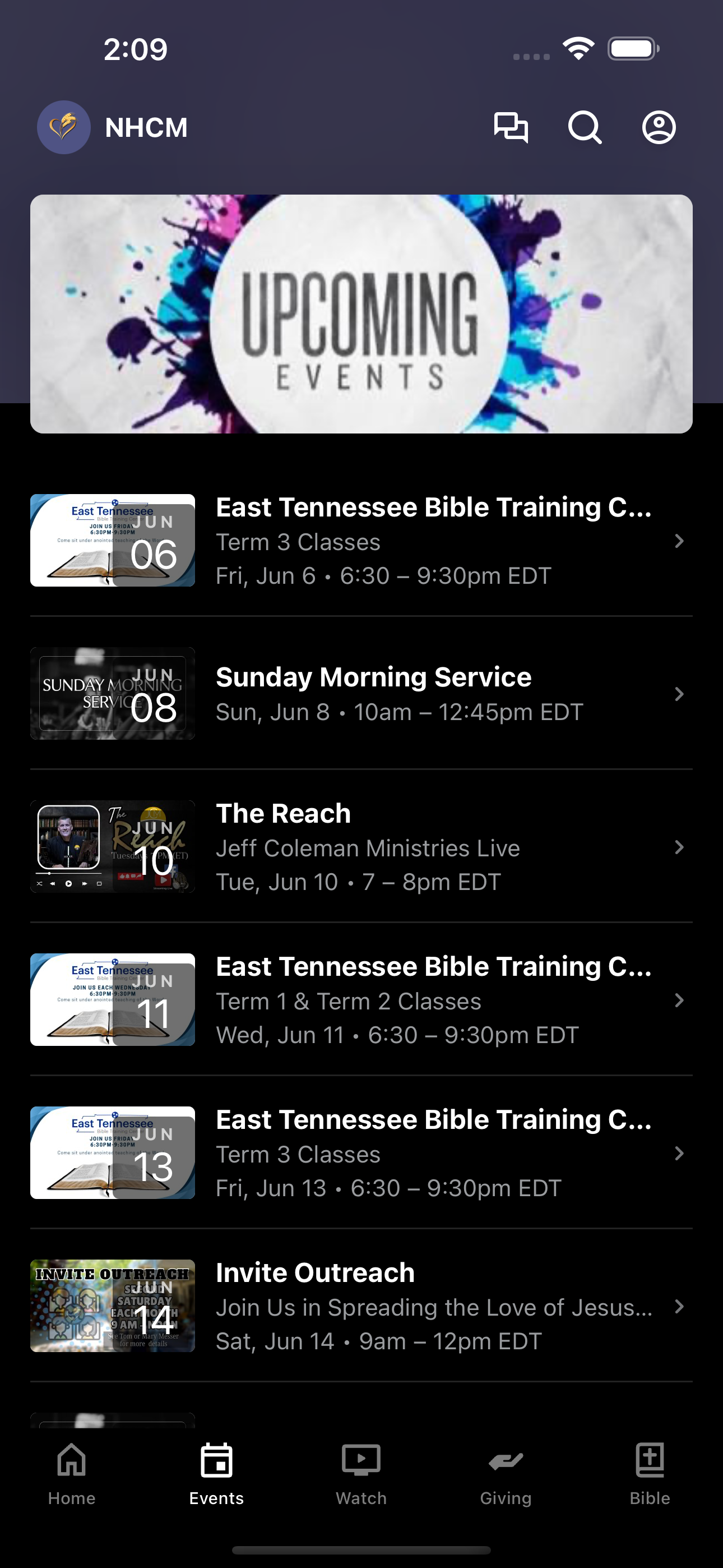The width and height of the screenshot is (723, 1568).
Task: Open the Upcoming Events banner
Action: point(361,314)
